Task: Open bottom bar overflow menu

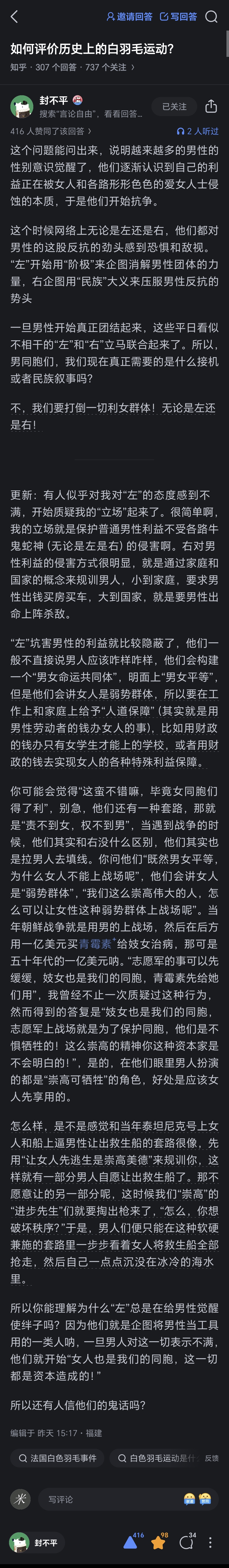Action: tap(210, 1543)
